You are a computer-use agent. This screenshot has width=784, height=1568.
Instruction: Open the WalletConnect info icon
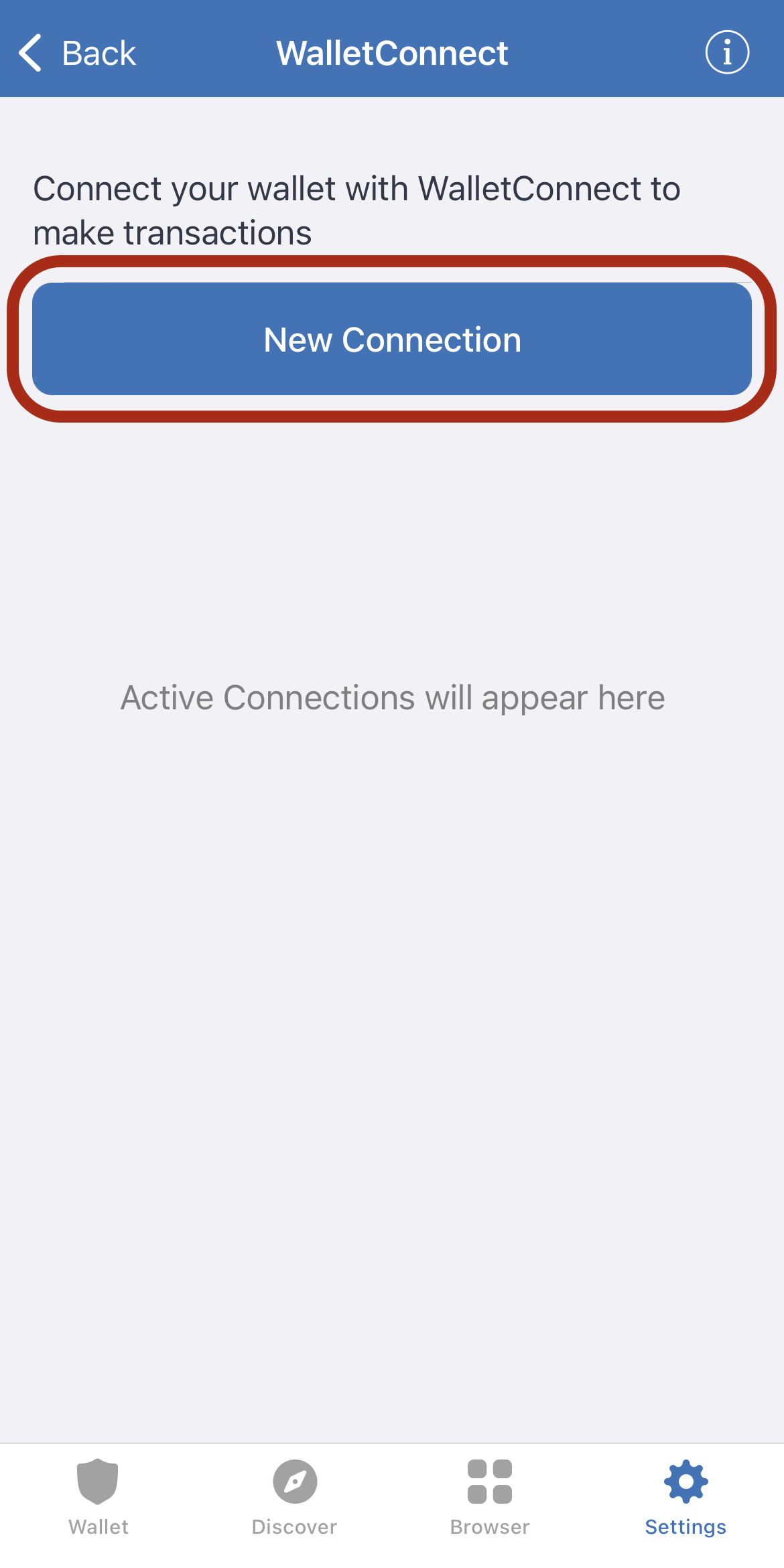click(727, 52)
